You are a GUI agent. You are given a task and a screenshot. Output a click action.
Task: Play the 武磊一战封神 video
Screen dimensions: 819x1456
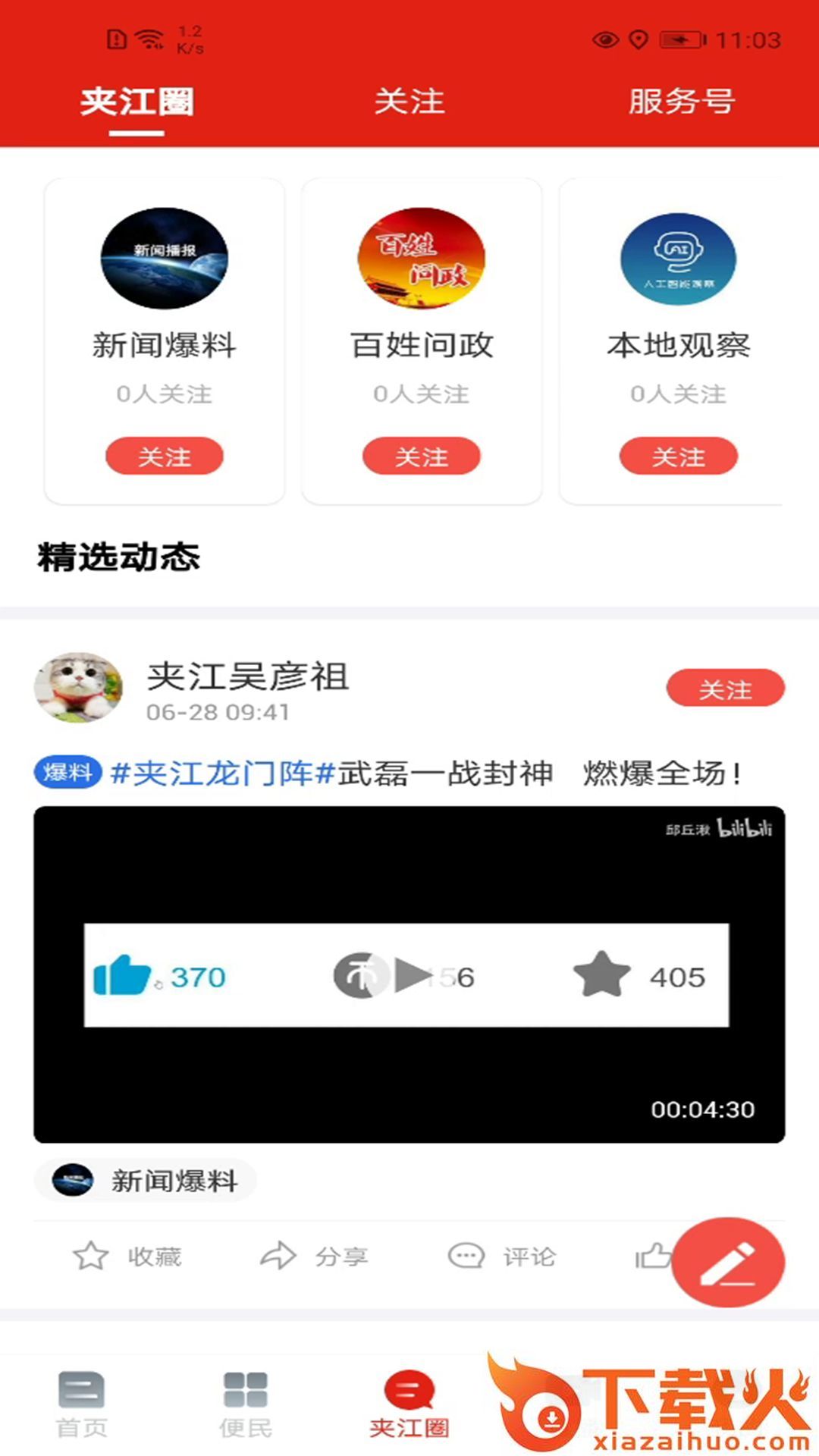click(409, 974)
